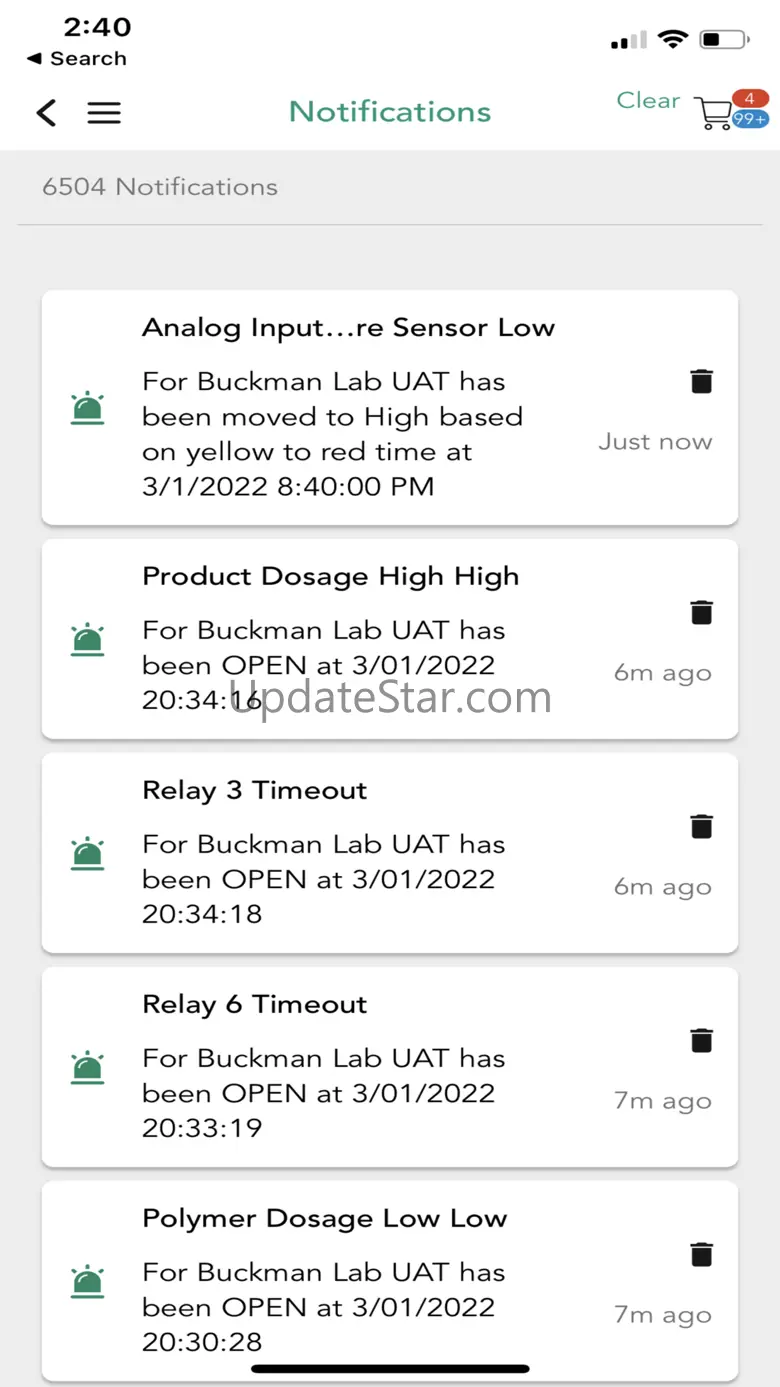The height and width of the screenshot is (1387, 780).
Task: Open the hamburger drawer menu
Action: click(104, 112)
